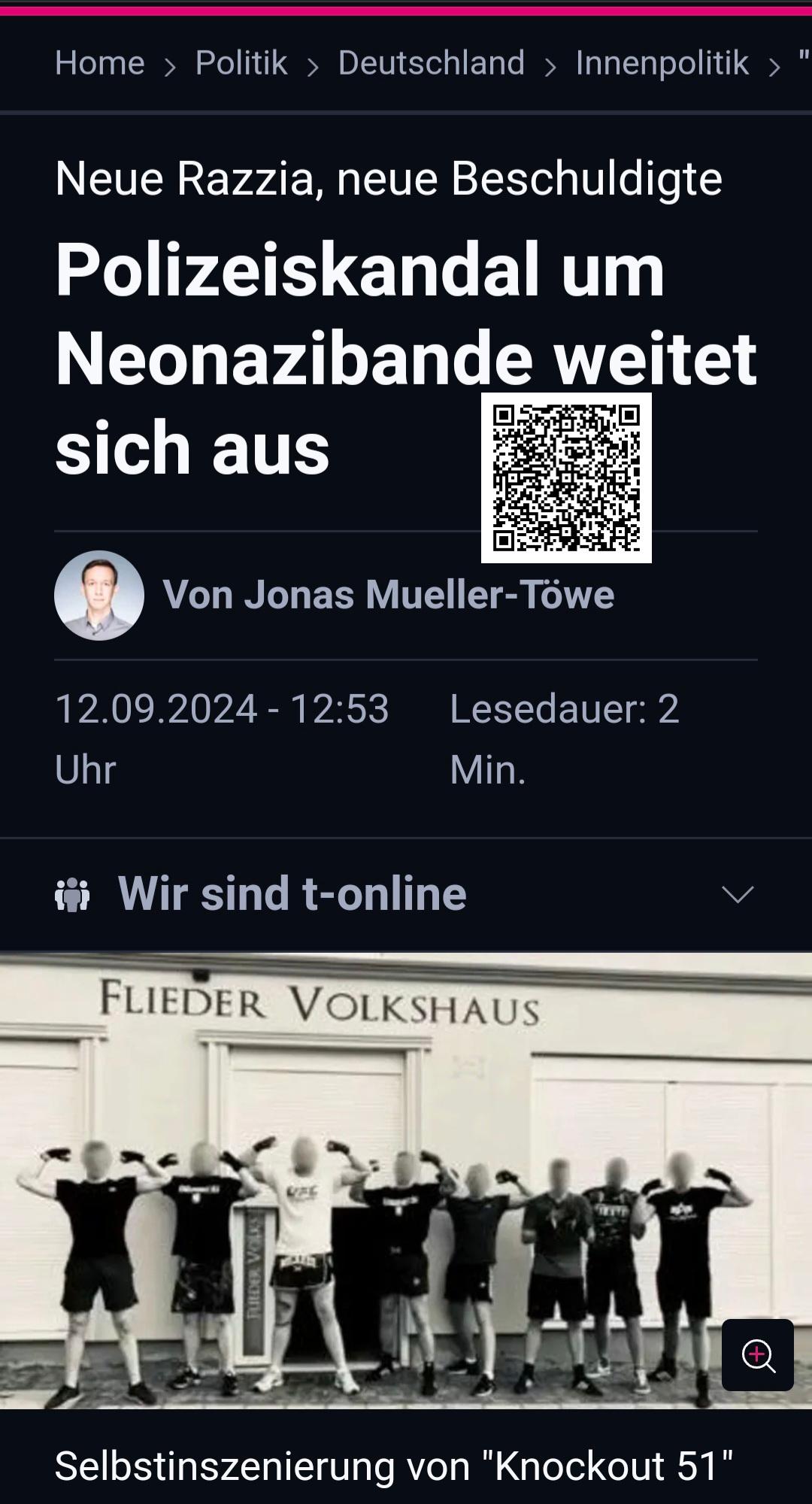The image size is (812, 1504).
Task: Open the Home breadcrumb link
Action: (x=100, y=64)
